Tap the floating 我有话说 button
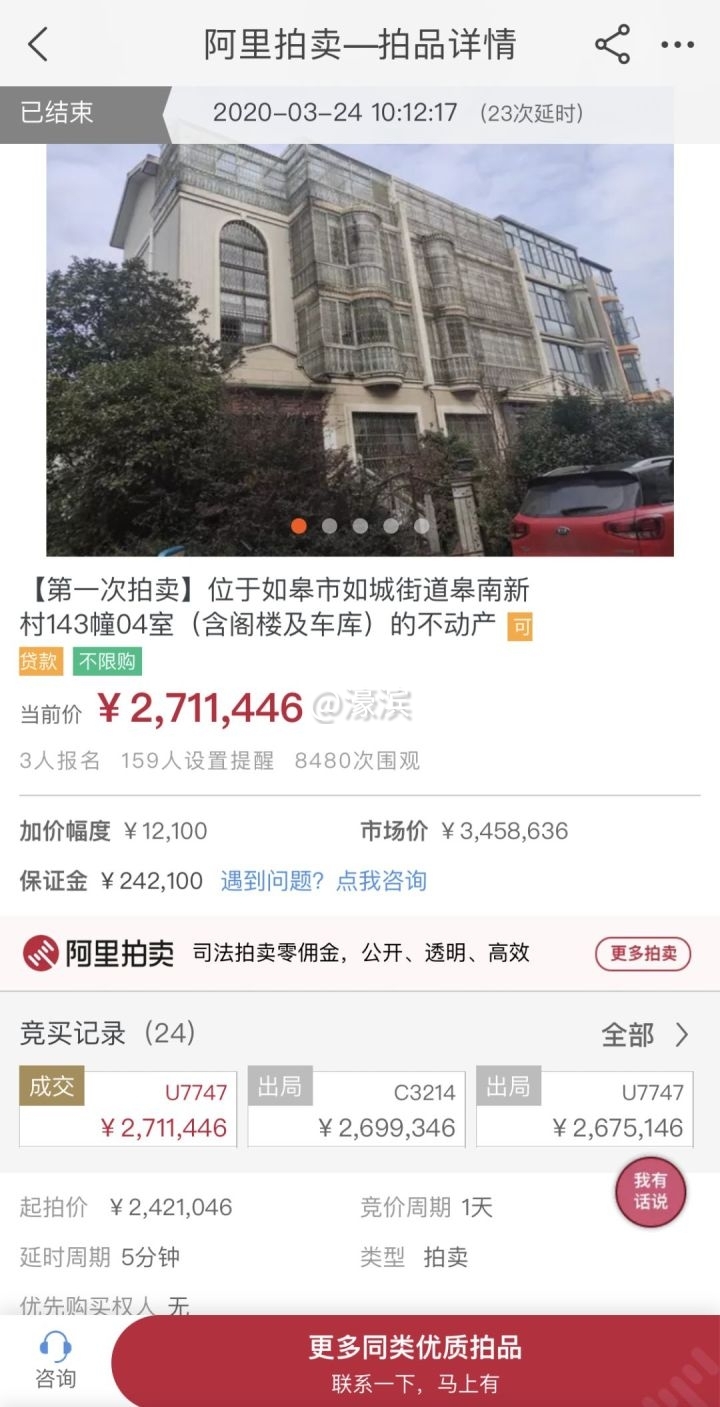720x1407 pixels. pos(650,1192)
